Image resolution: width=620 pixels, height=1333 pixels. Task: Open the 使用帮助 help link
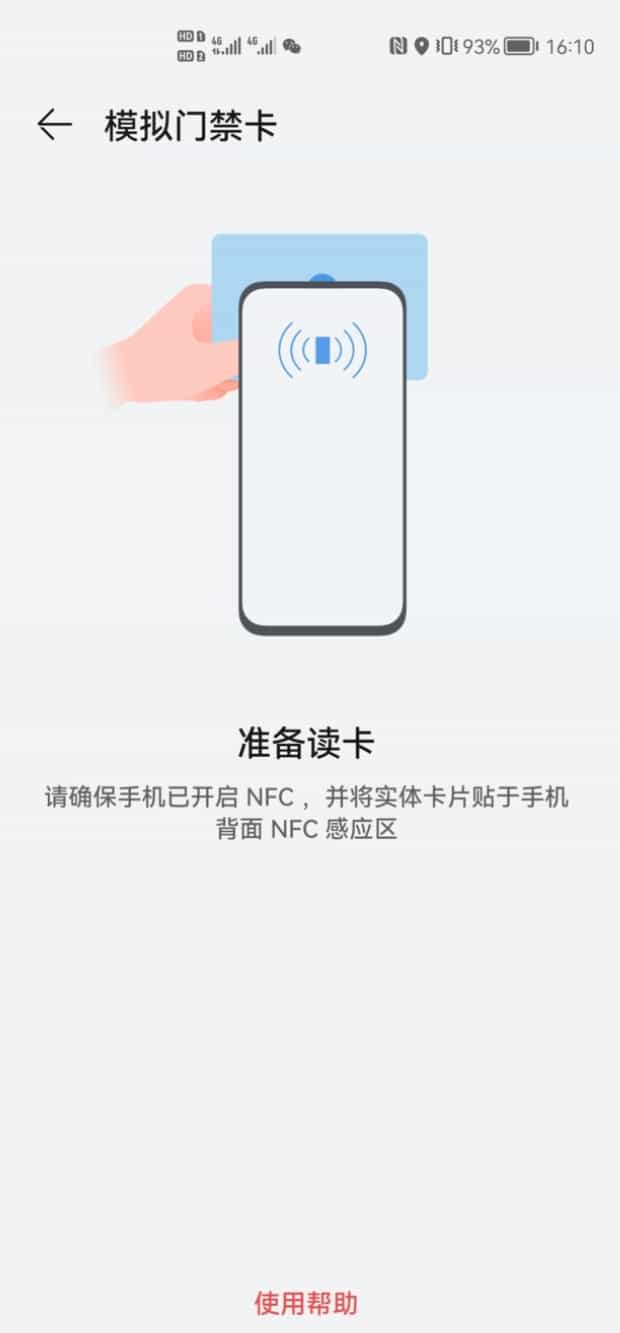[x=306, y=1303]
